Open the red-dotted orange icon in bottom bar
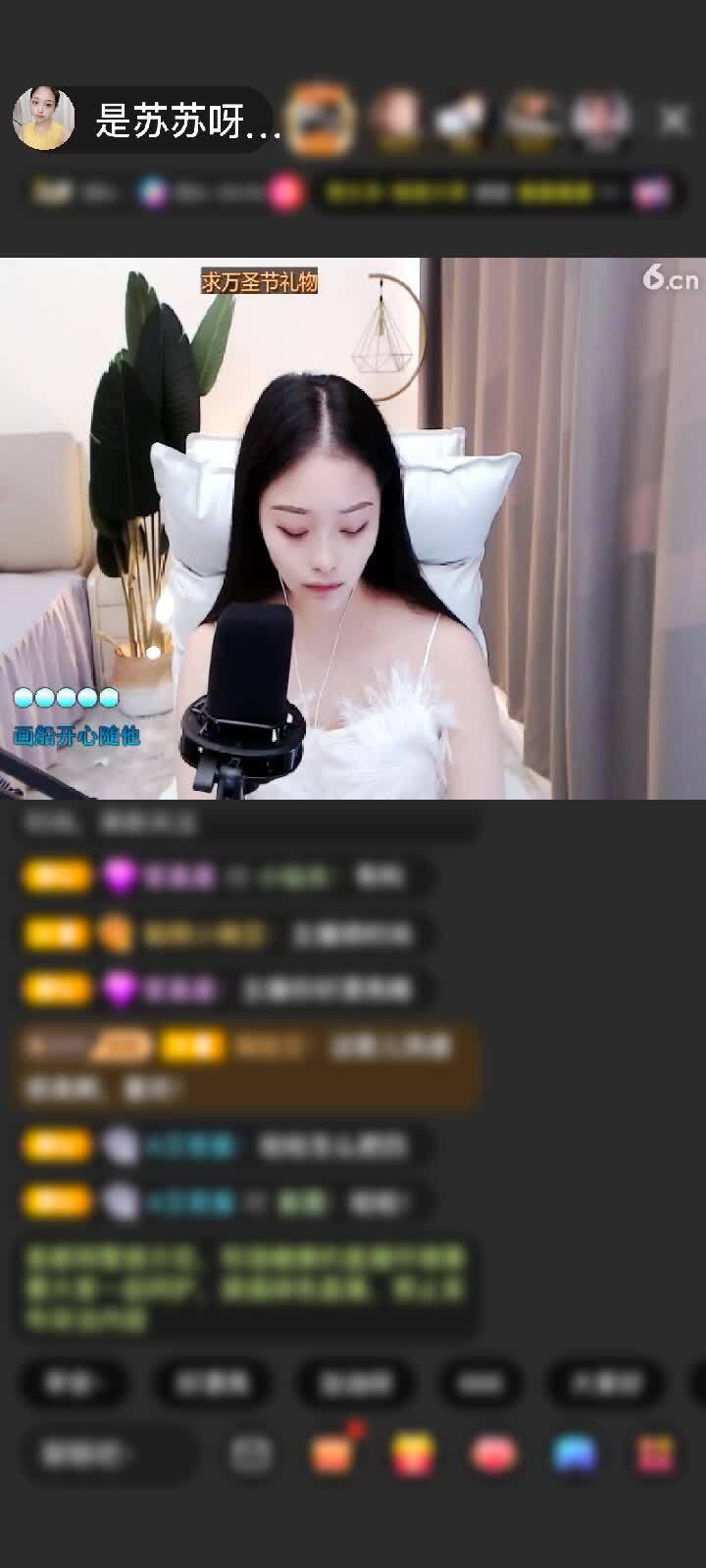This screenshot has height=1568, width=706. click(x=332, y=1452)
